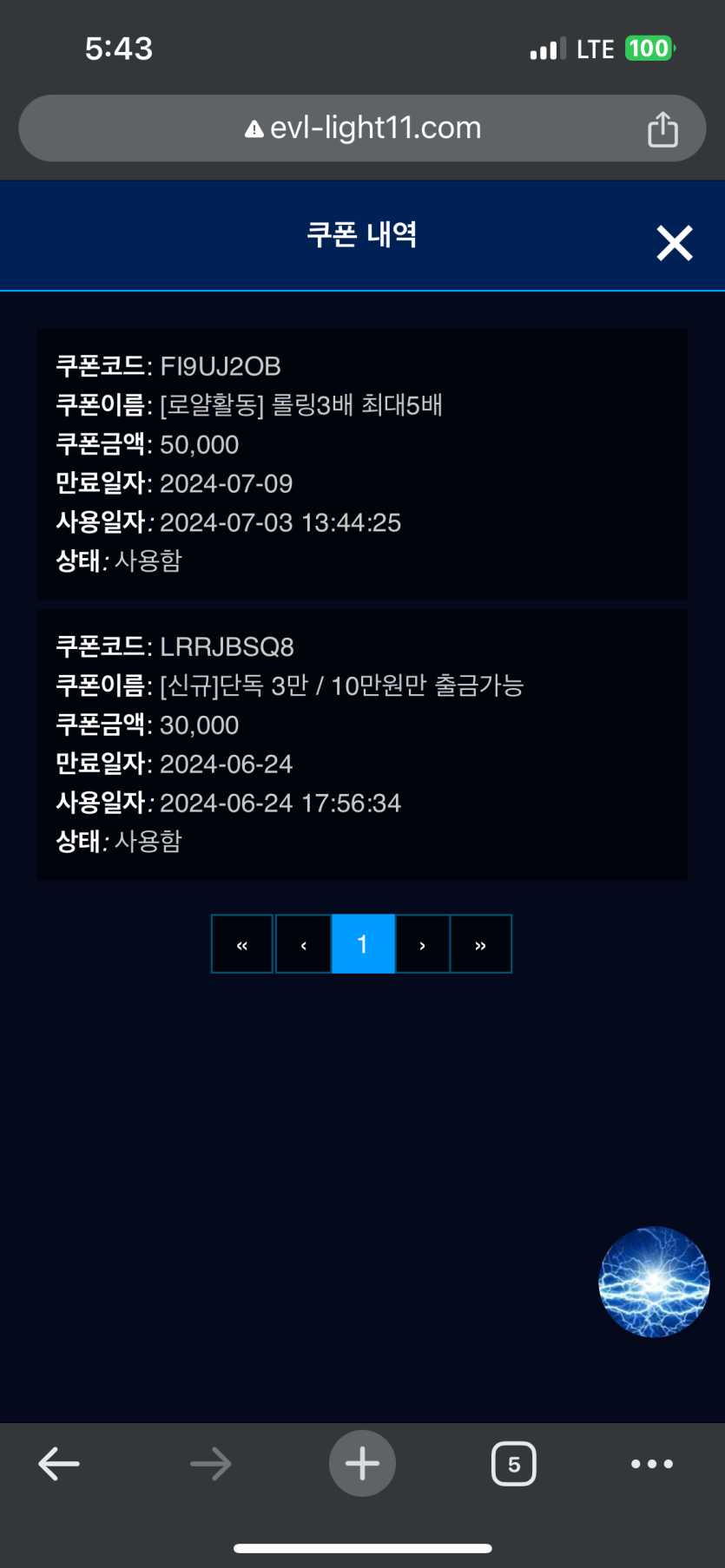Open the browser's more options menu

652,1464
